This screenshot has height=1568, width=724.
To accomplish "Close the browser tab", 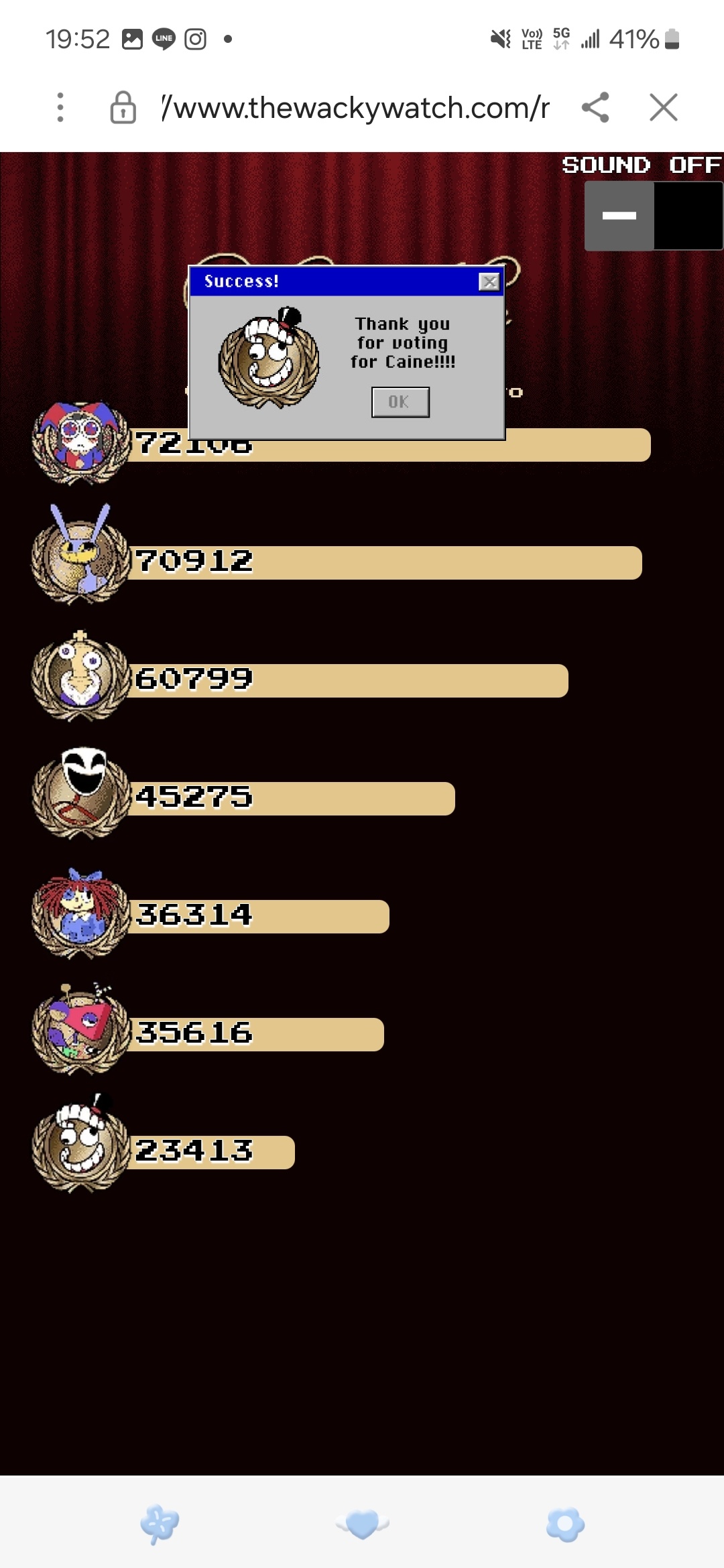I will pos(663,107).
